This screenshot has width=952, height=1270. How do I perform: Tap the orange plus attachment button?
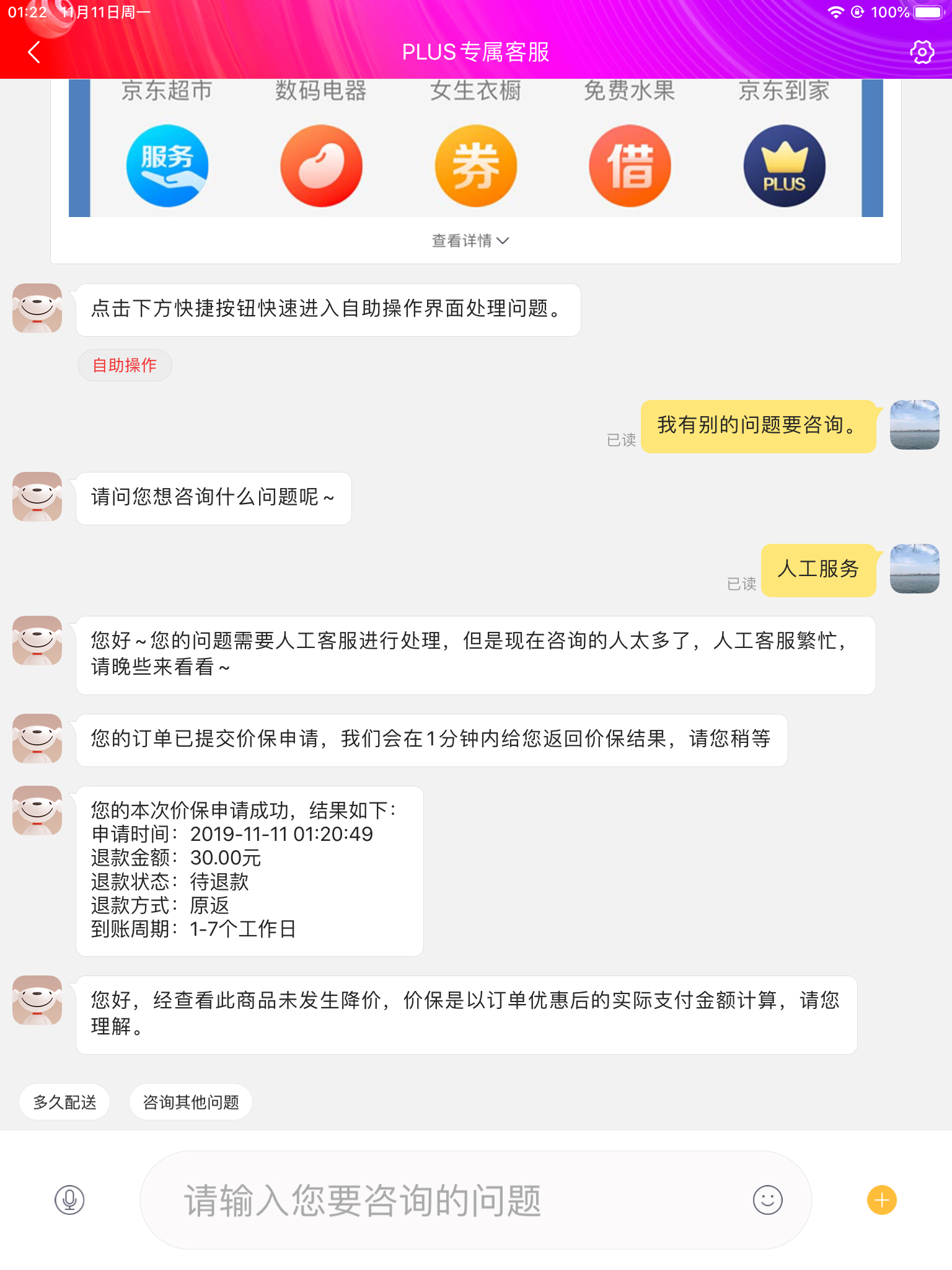pyautogui.click(x=881, y=1200)
